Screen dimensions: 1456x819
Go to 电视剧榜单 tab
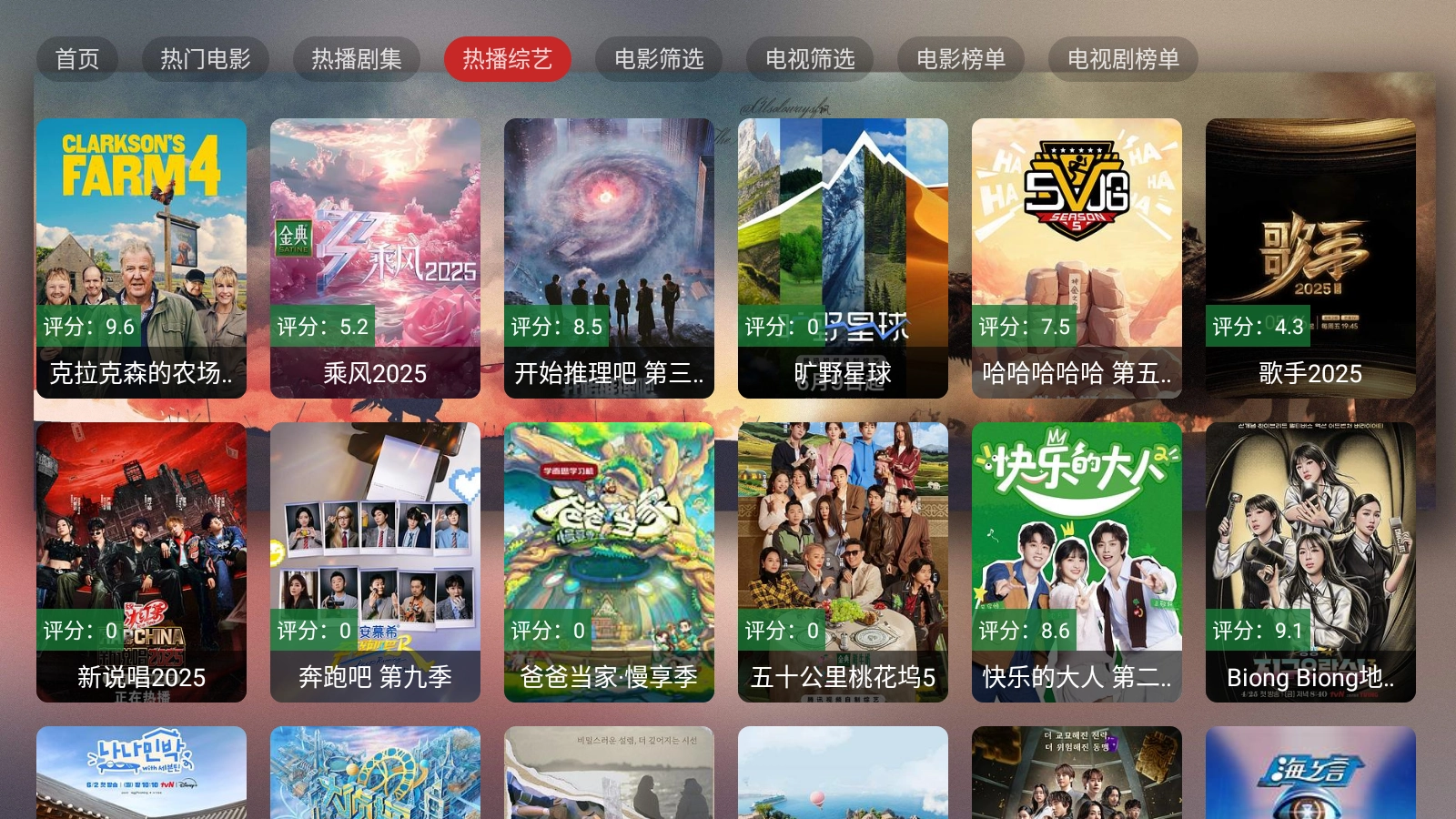tap(1123, 59)
